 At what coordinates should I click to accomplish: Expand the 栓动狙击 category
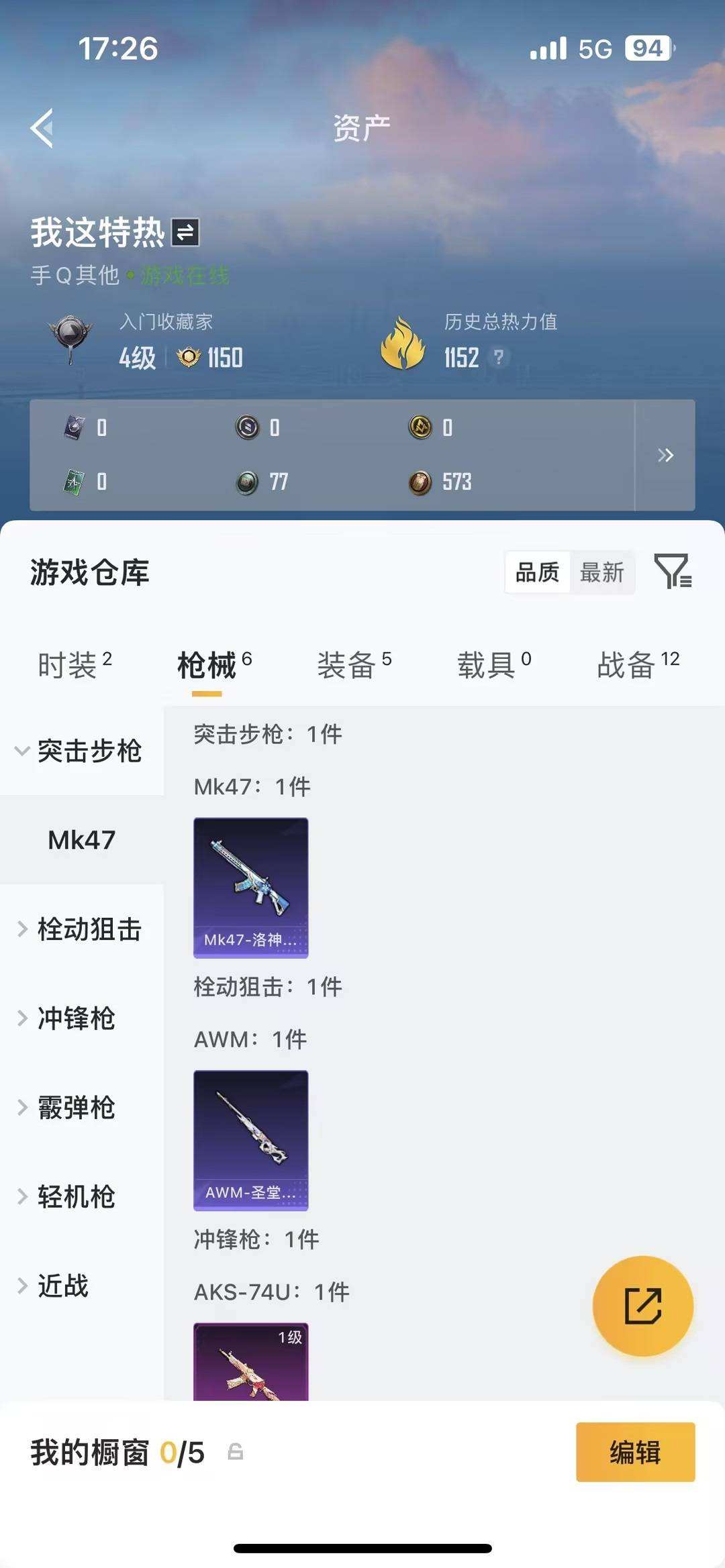click(x=81, y=929)
